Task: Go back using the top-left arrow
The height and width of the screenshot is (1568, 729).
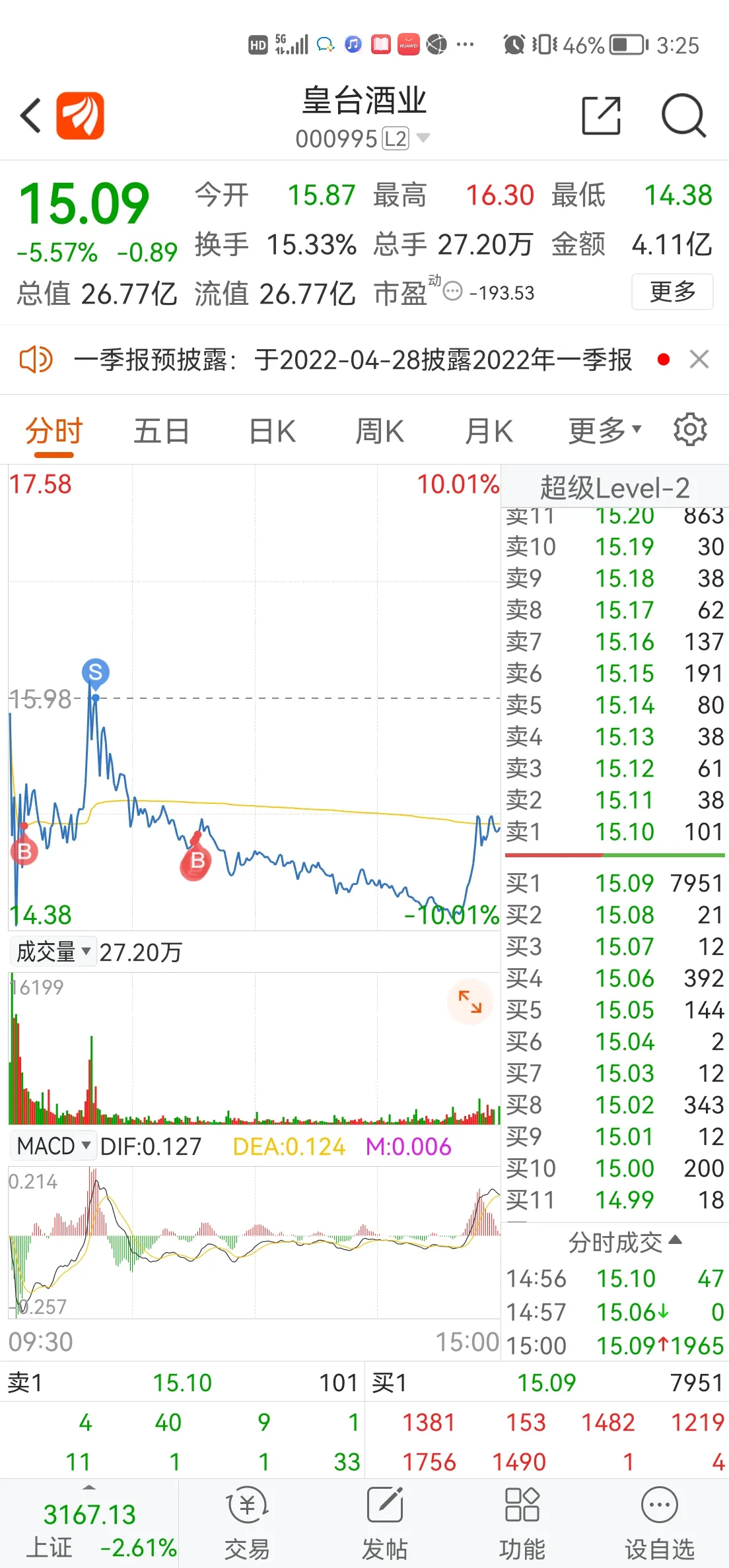Action: tap(30, 115)
